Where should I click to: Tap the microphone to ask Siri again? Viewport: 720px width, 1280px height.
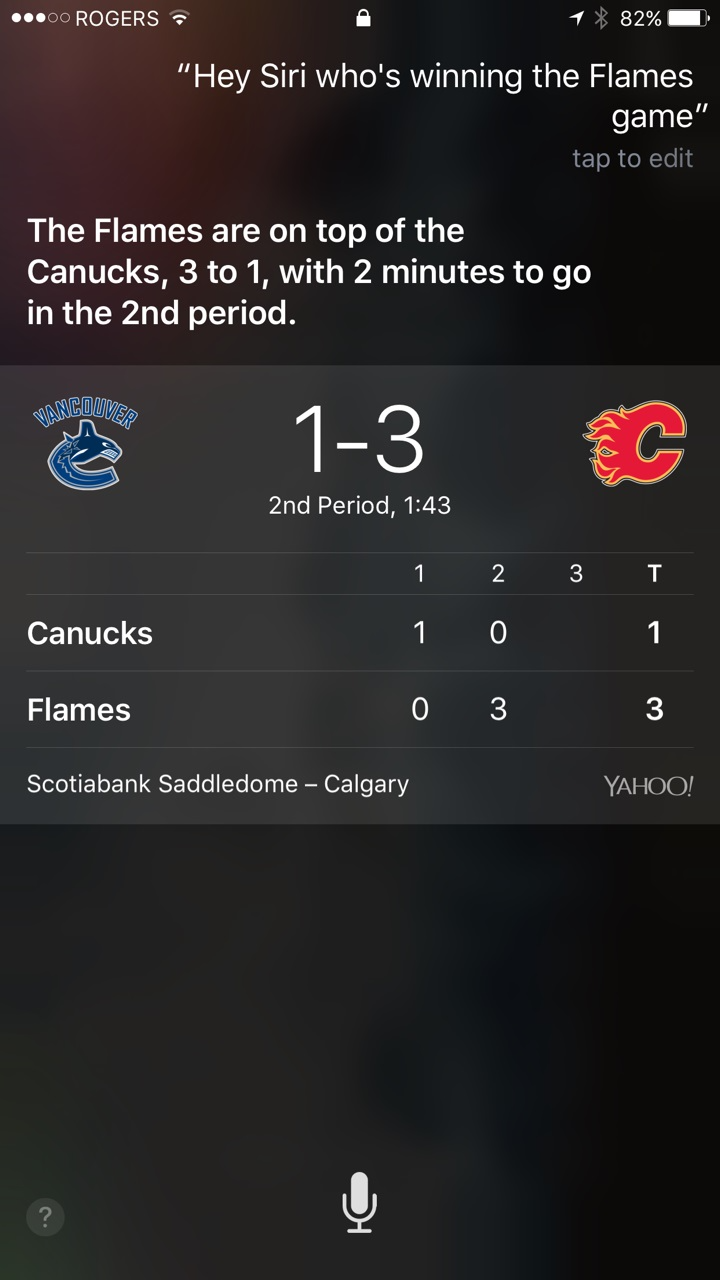359,1203
